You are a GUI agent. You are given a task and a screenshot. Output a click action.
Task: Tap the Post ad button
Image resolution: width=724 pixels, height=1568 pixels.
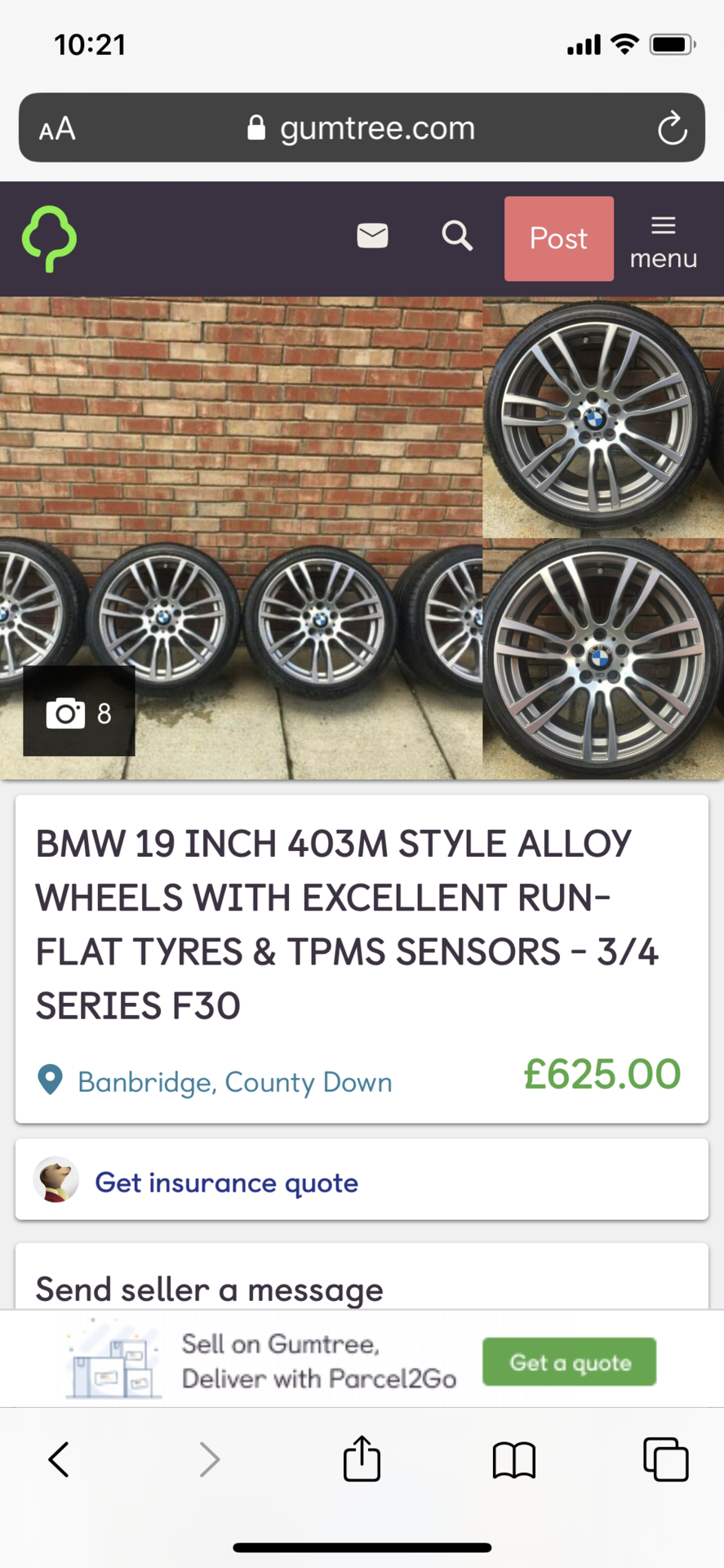[x=558, y=238]
